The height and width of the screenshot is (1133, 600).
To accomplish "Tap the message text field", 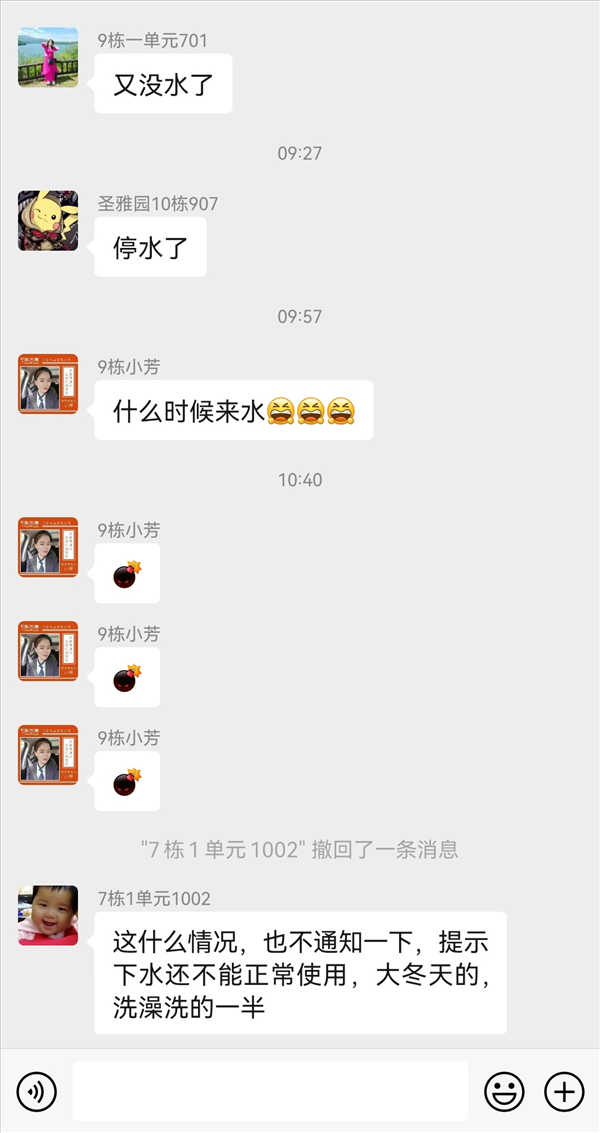I will [x=270, y=1091].
